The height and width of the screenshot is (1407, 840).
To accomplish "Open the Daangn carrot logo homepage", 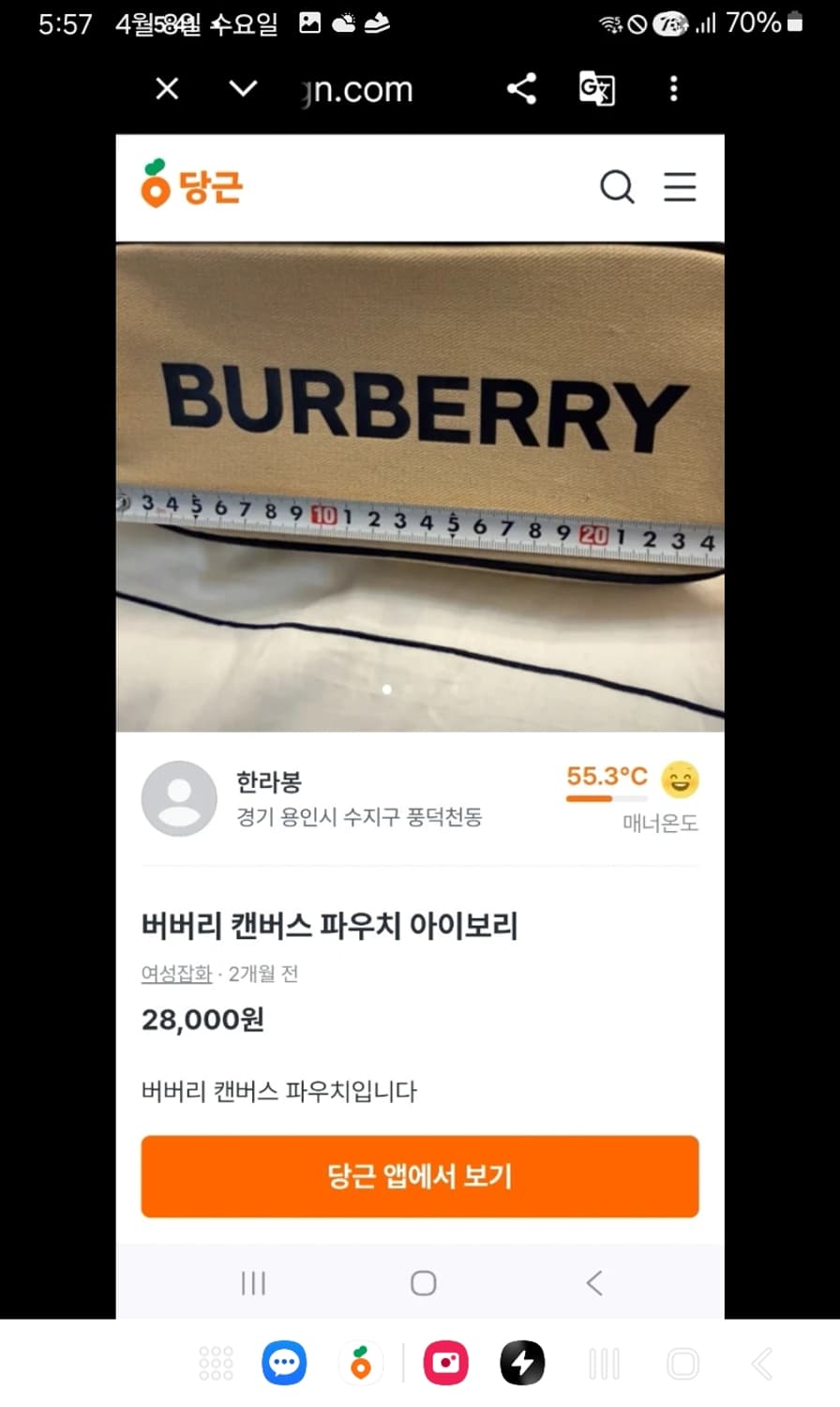I will tap(191, 187).
